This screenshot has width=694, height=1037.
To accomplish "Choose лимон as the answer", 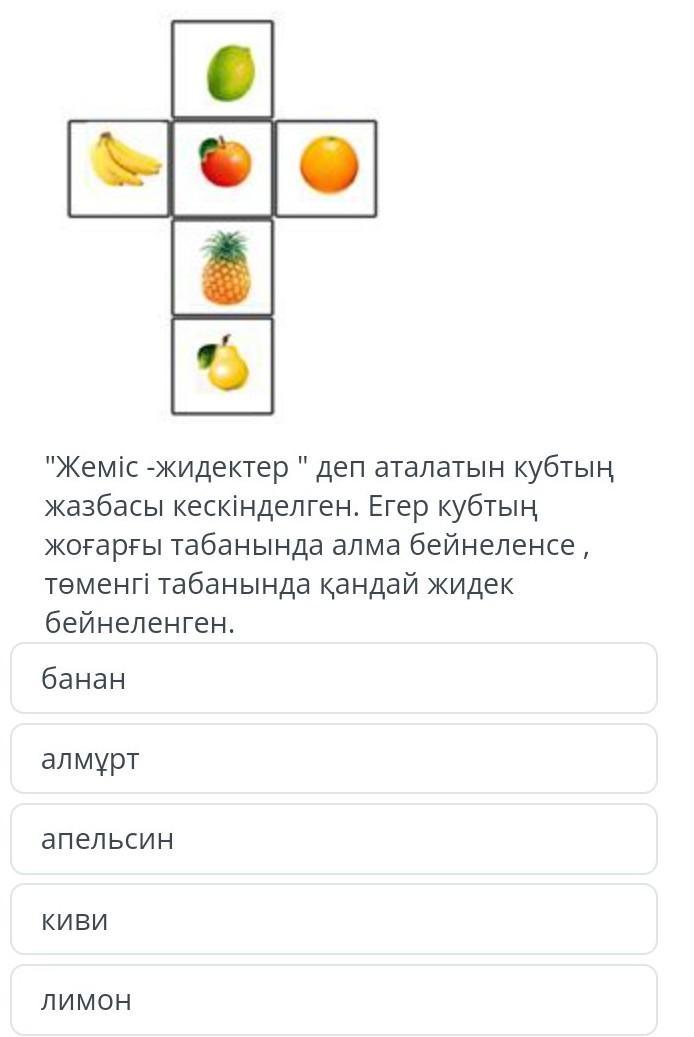I will coord(333,999).
